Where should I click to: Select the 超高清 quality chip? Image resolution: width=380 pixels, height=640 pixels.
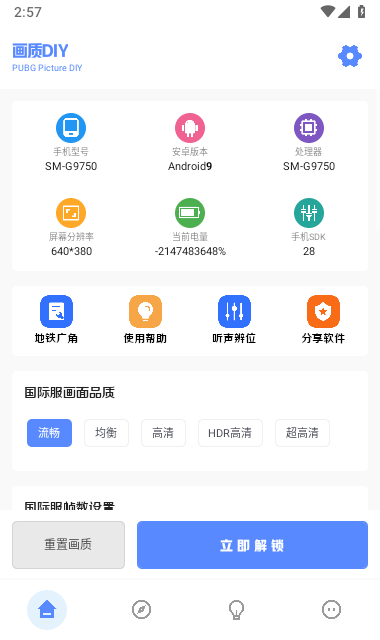click(x=302, y=433)
